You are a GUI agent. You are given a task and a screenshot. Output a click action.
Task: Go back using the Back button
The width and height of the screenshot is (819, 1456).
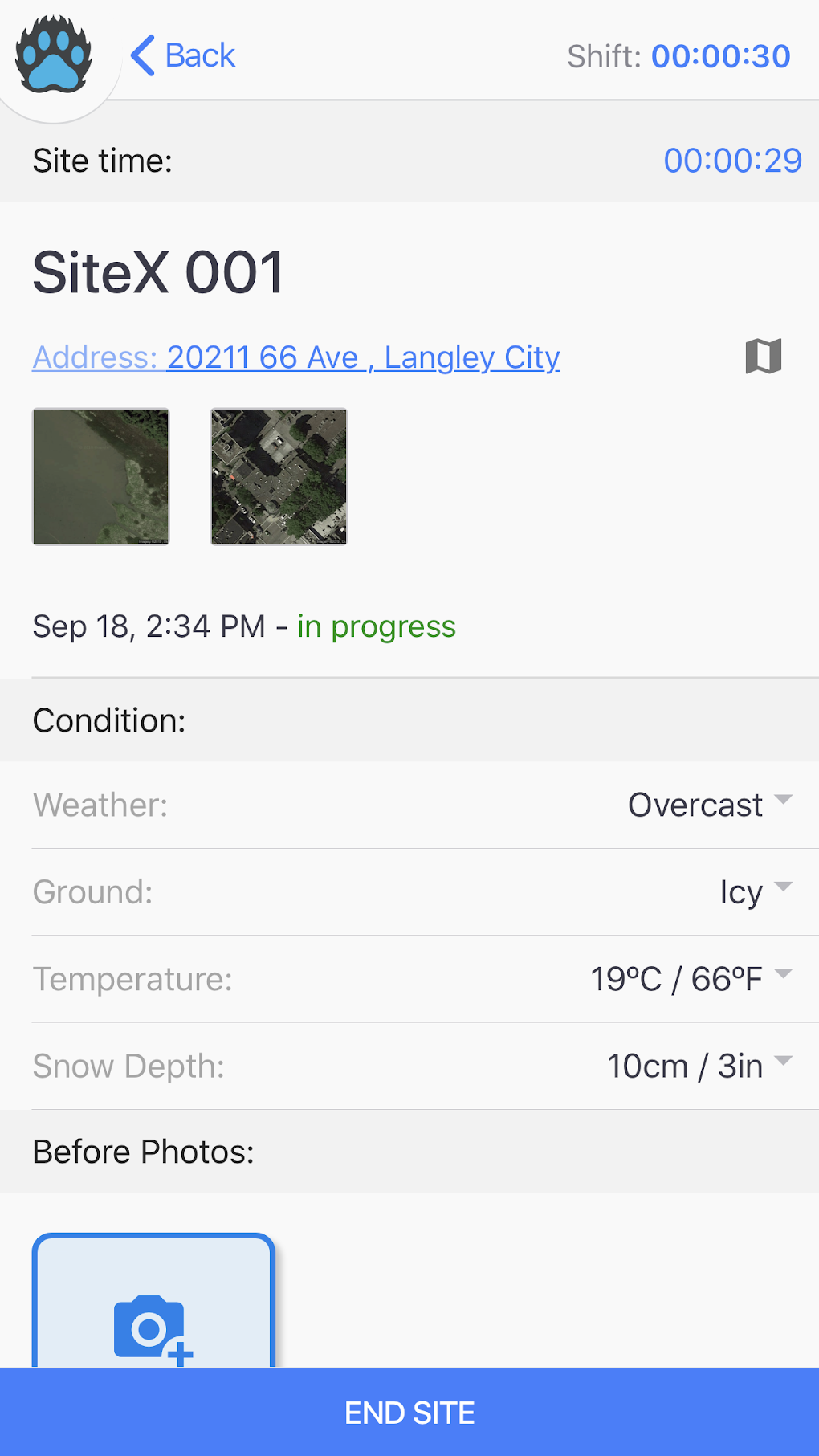[183, 56]
